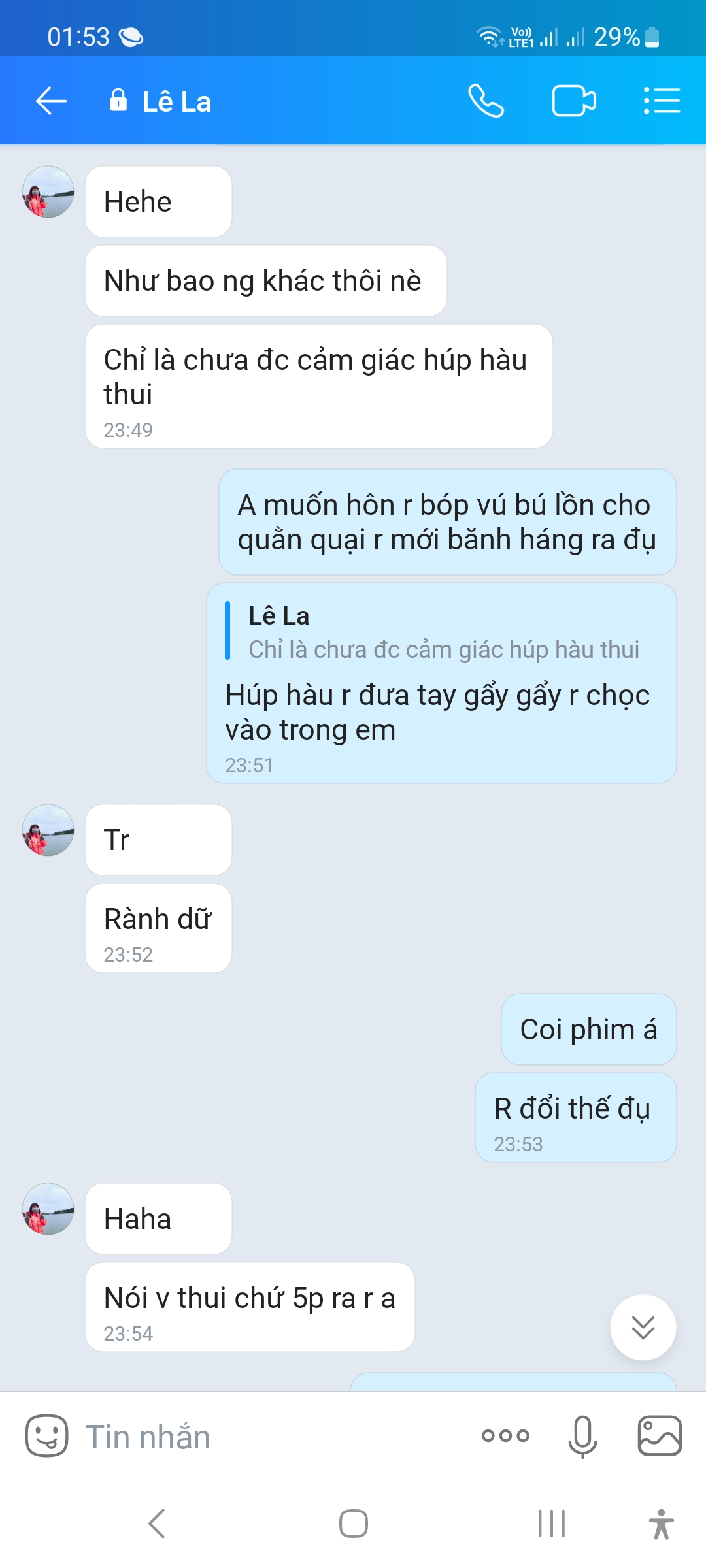Screen dimensions: 706x1568
Task: Attach a photo from gallery
Action: point(660,1435)
